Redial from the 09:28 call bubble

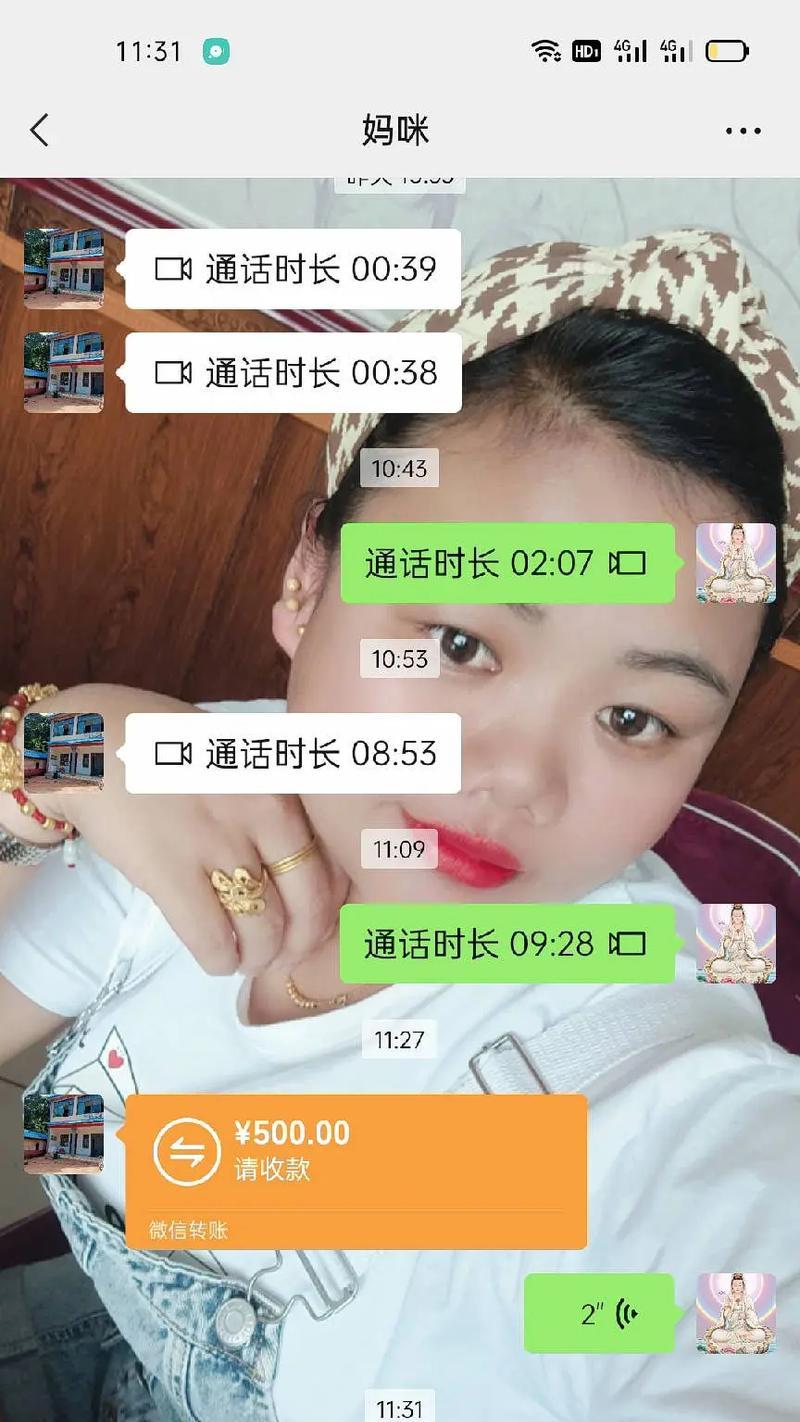[x=507, y=944]
